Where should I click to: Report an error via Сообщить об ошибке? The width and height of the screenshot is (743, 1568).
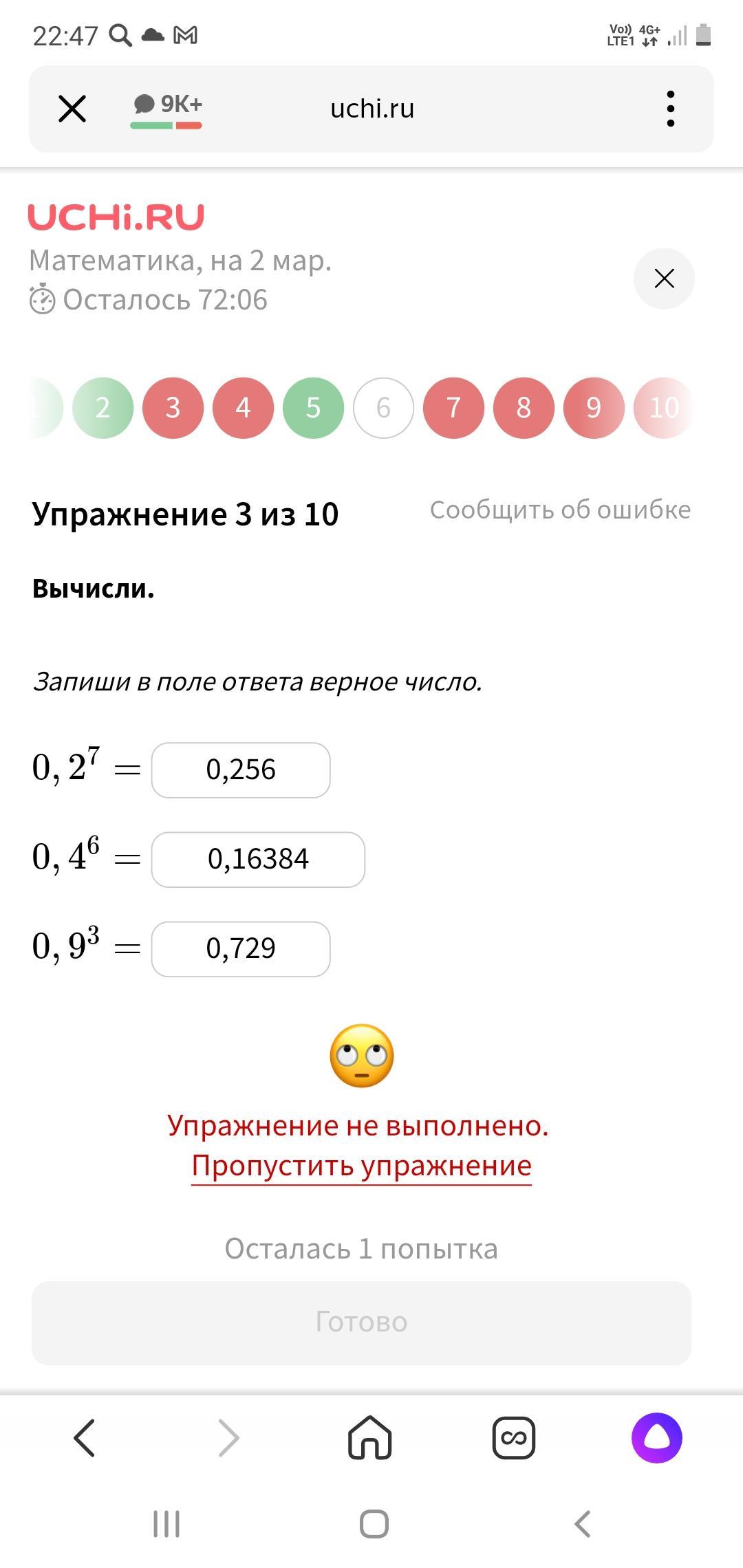[x=560, y=510]
